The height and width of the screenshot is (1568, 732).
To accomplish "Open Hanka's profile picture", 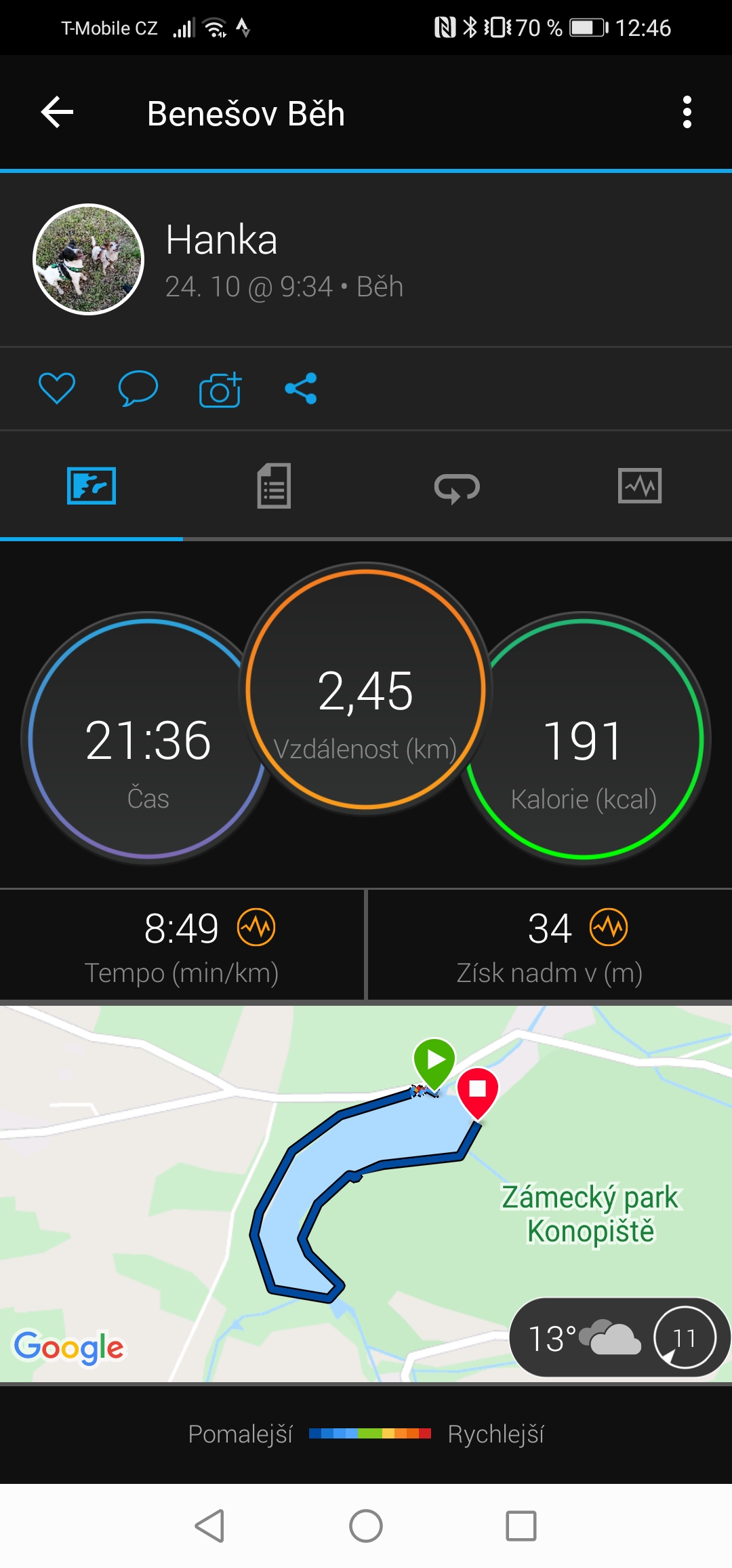I will click(x=89, y=259).
